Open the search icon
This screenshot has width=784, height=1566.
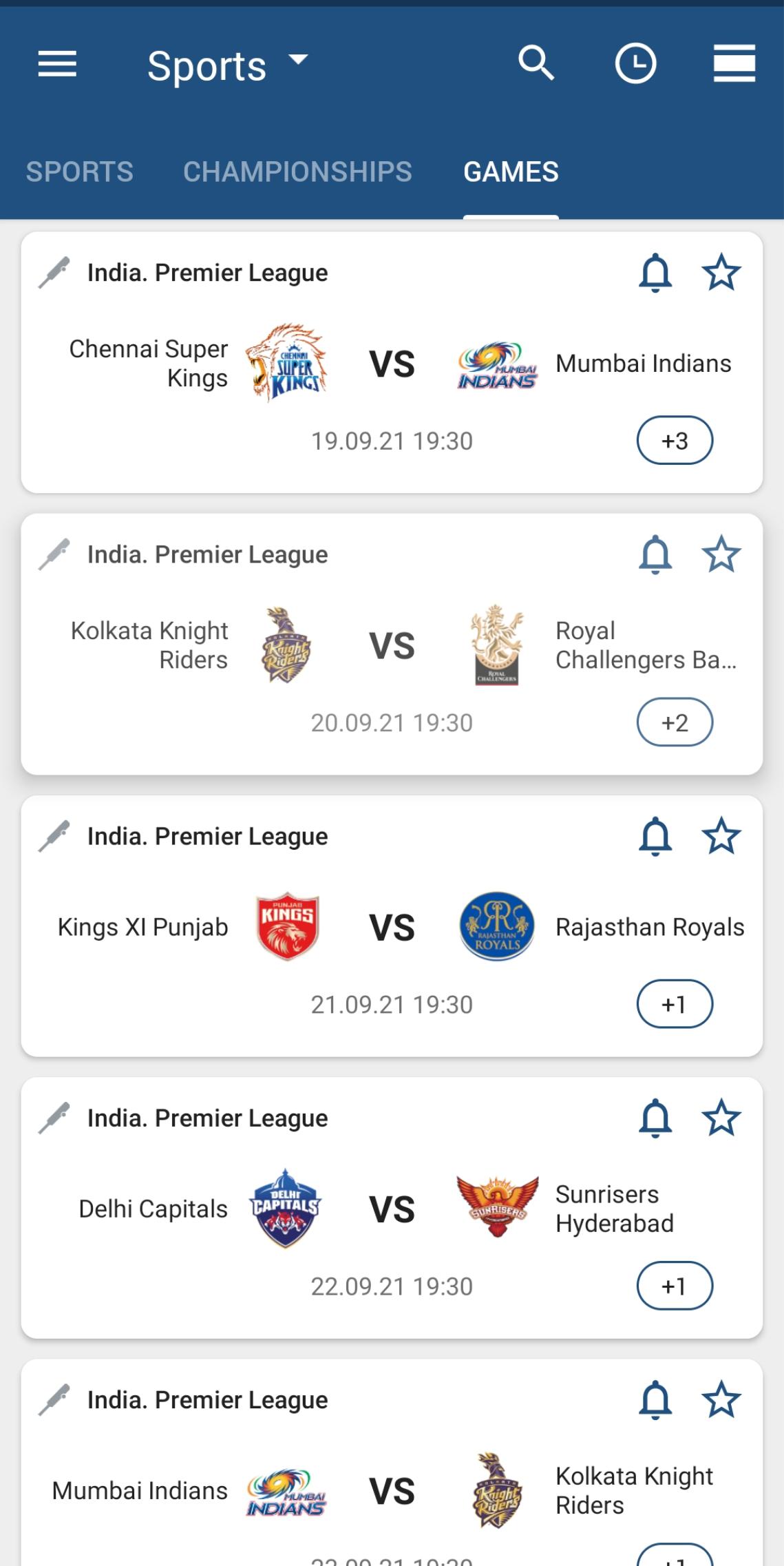pos(536,63)
